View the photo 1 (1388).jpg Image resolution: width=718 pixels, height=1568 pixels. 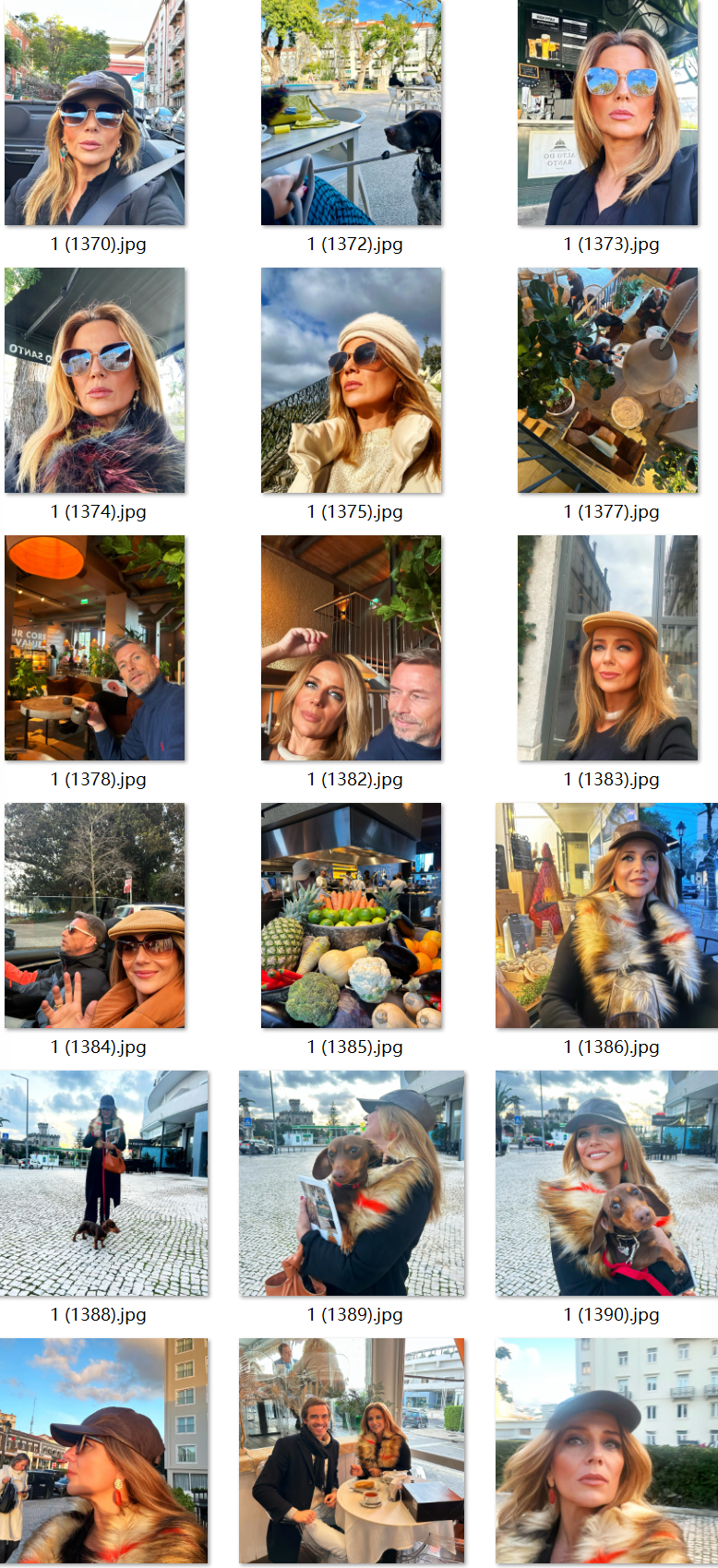click(x=103, y=1183)
